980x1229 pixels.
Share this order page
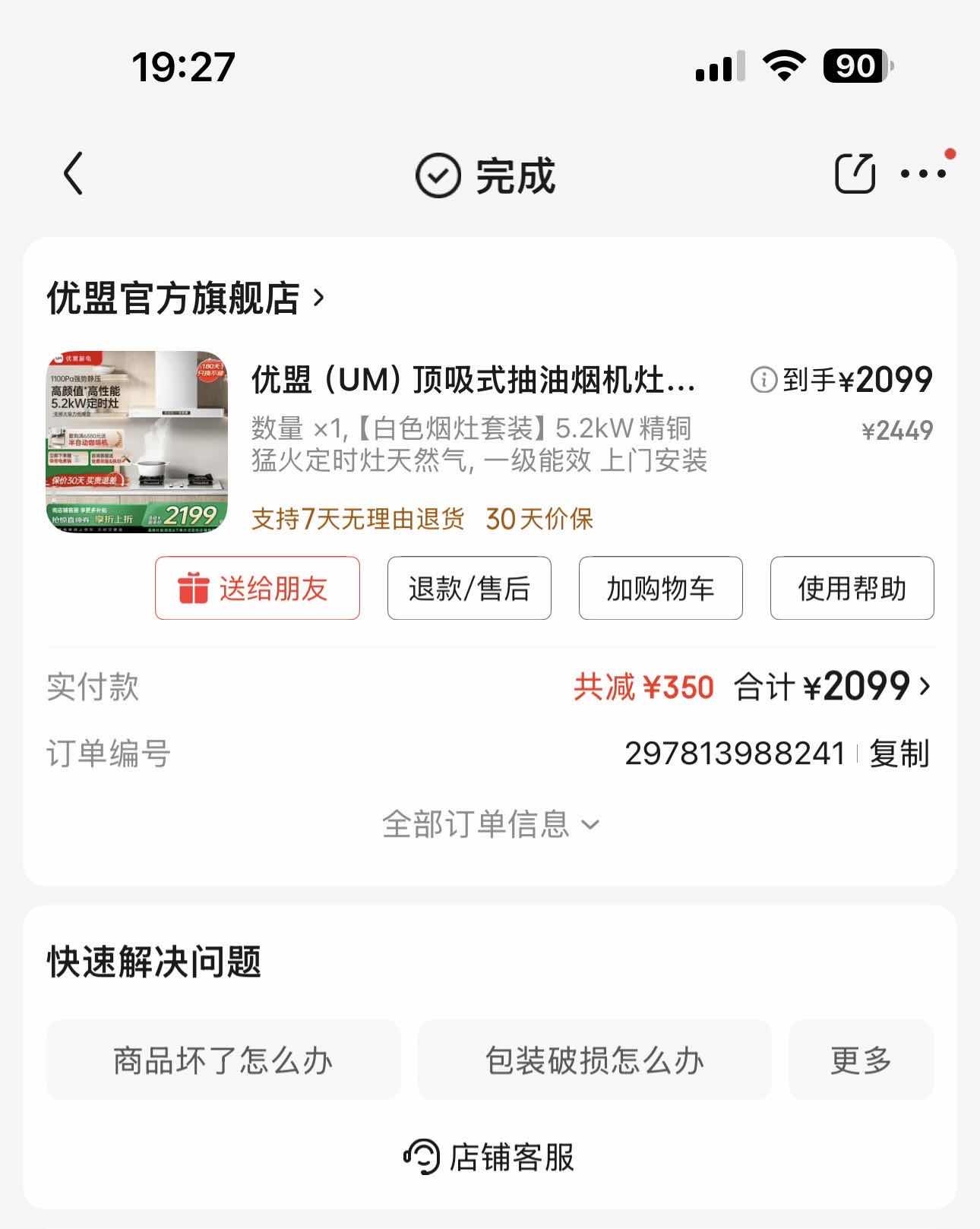click(855, 174)
